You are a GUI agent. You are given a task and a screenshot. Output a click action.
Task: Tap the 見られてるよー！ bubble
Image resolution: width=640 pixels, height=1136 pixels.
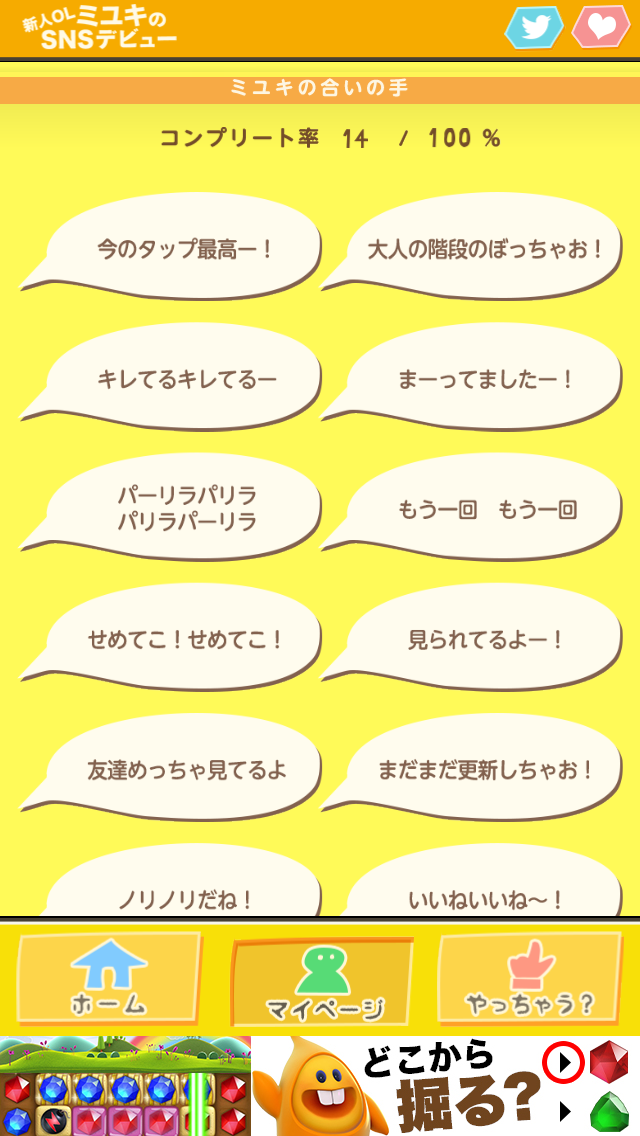tap(486, 639)
